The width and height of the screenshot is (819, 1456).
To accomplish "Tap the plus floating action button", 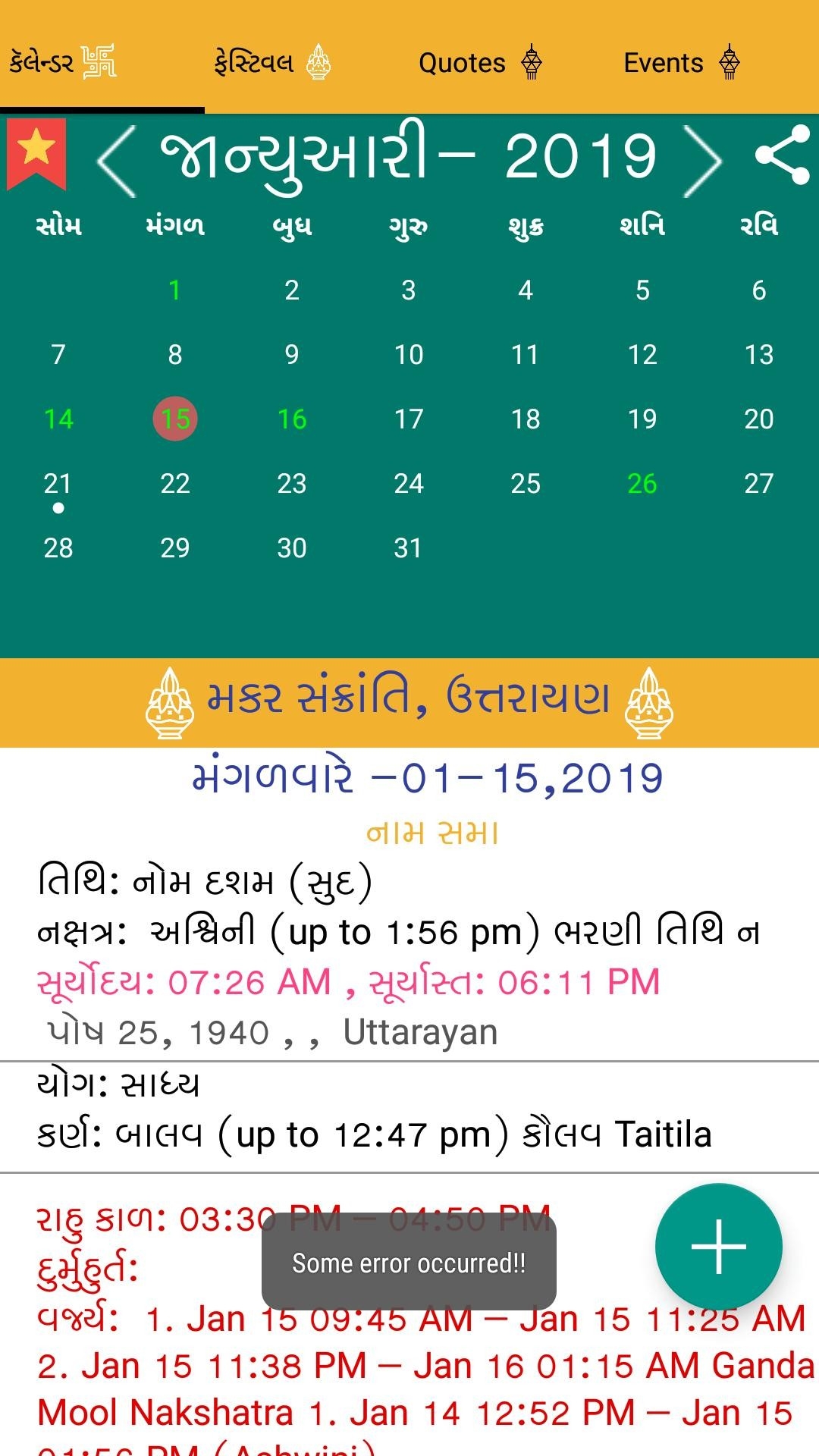I will coord(718,1247).
